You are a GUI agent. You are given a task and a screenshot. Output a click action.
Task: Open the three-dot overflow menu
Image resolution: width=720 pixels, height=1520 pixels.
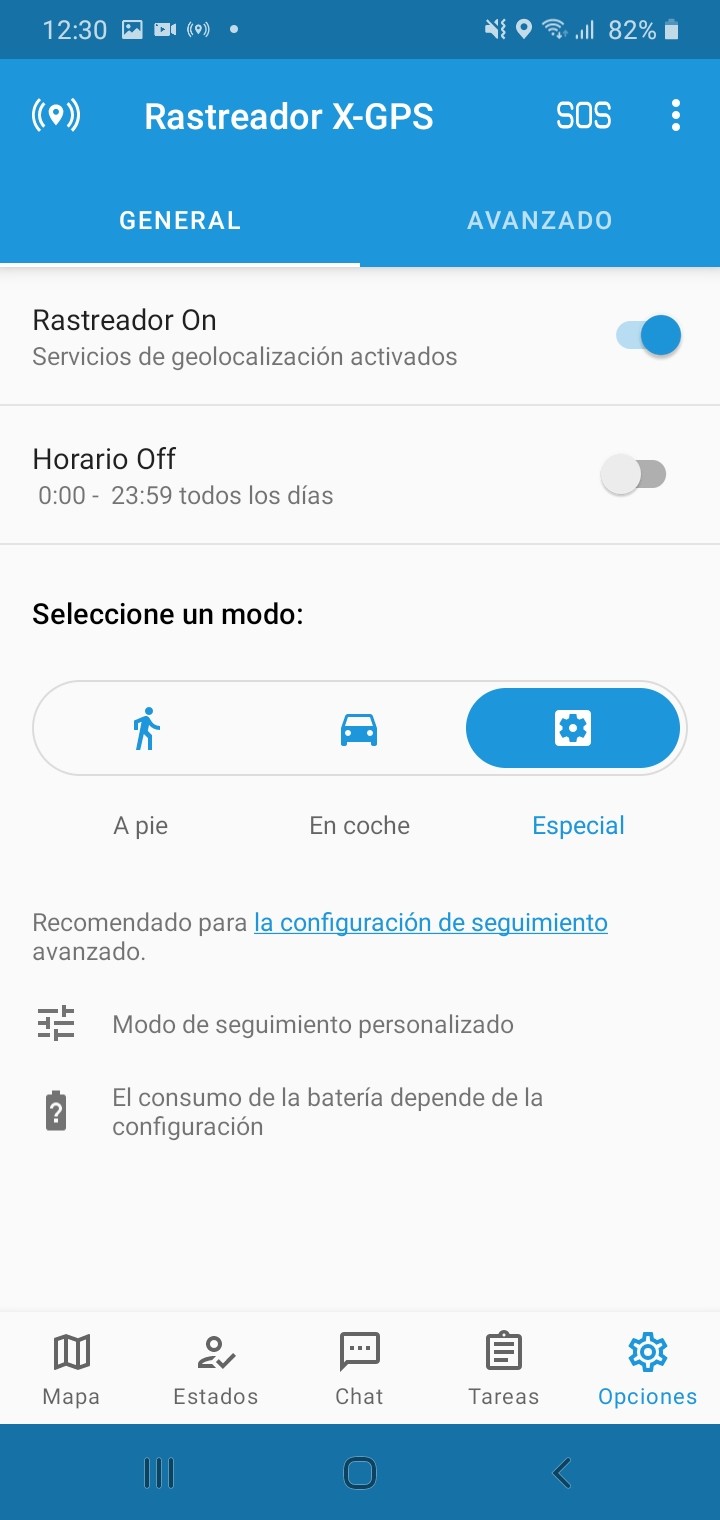(676, 116)
